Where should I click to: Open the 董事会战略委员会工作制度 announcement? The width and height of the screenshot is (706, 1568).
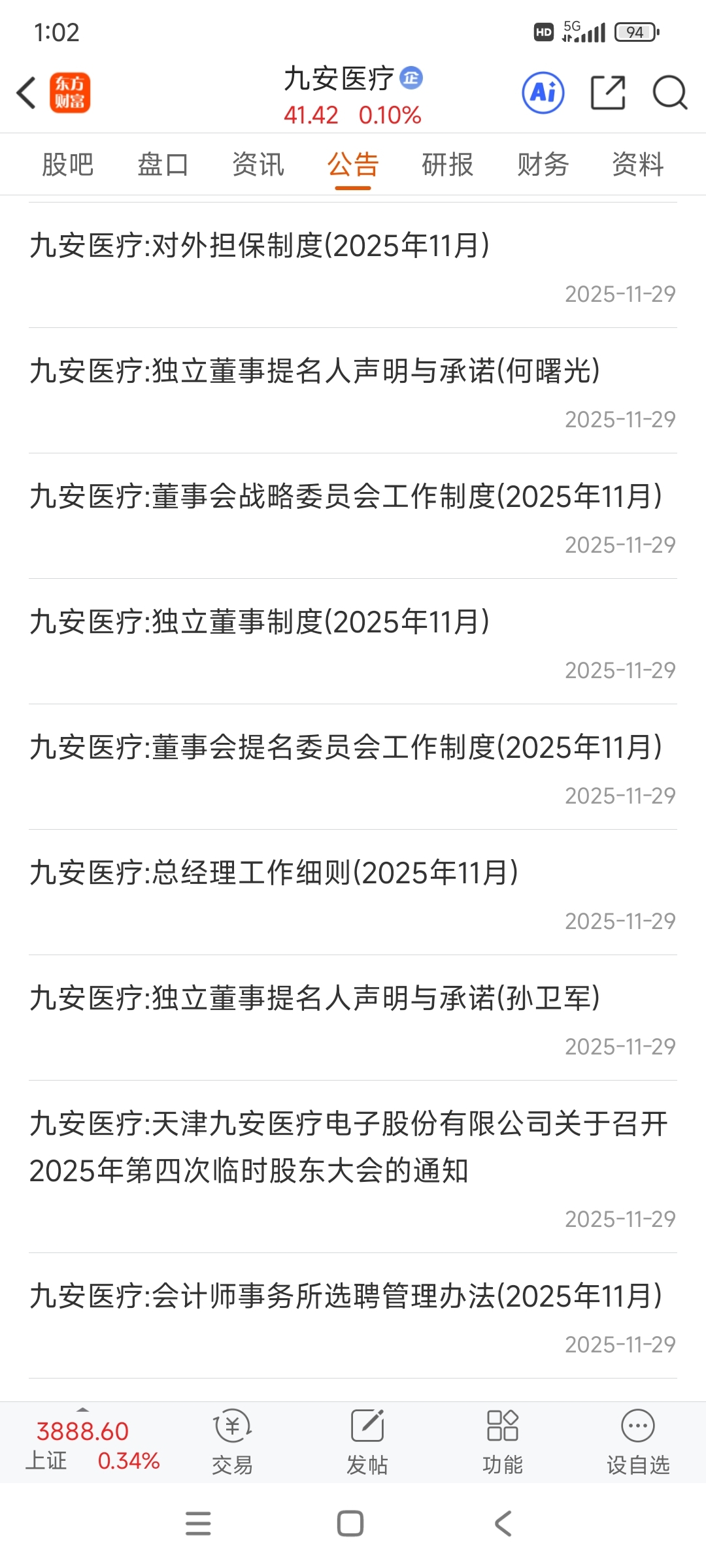tap(353, 516)
